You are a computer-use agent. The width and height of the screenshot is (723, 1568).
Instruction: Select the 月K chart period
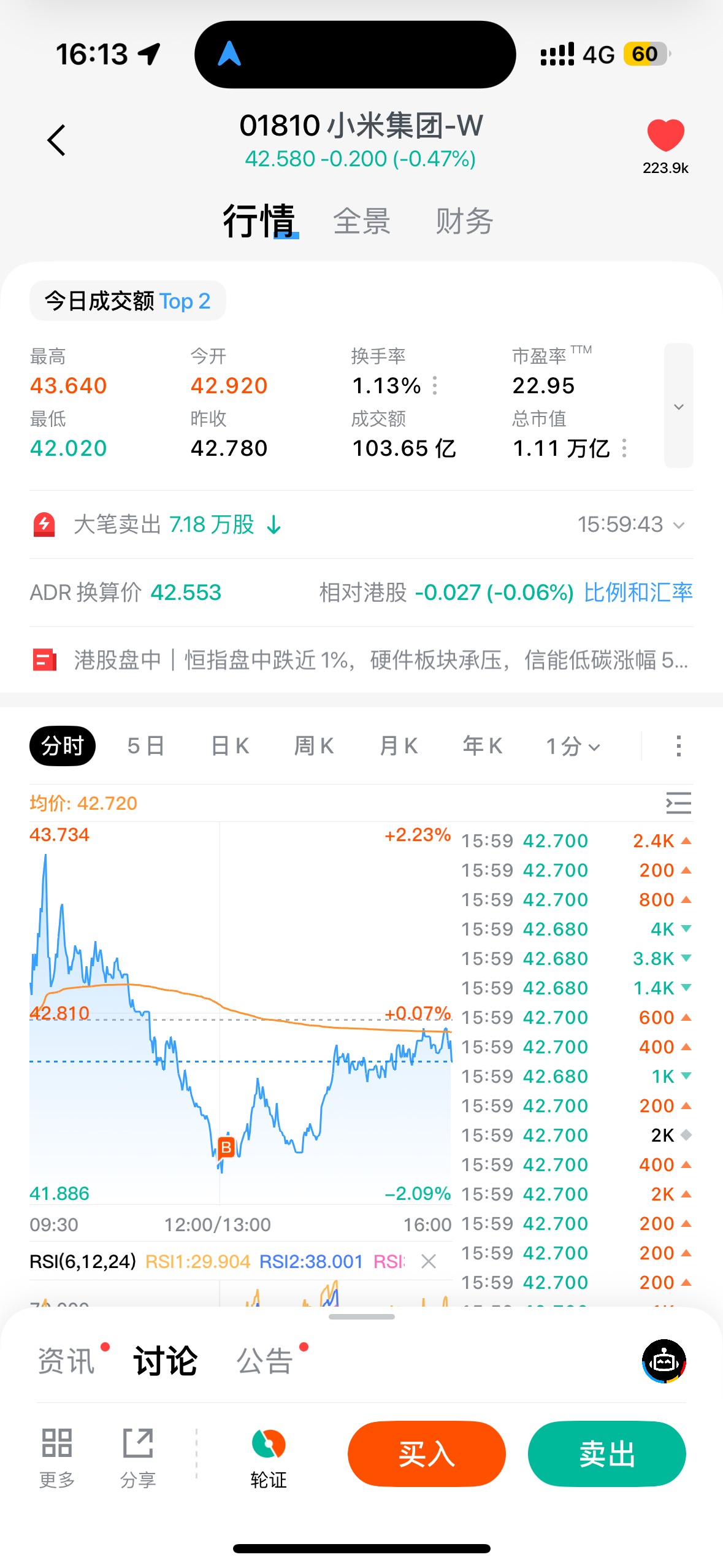pos(399,746)
